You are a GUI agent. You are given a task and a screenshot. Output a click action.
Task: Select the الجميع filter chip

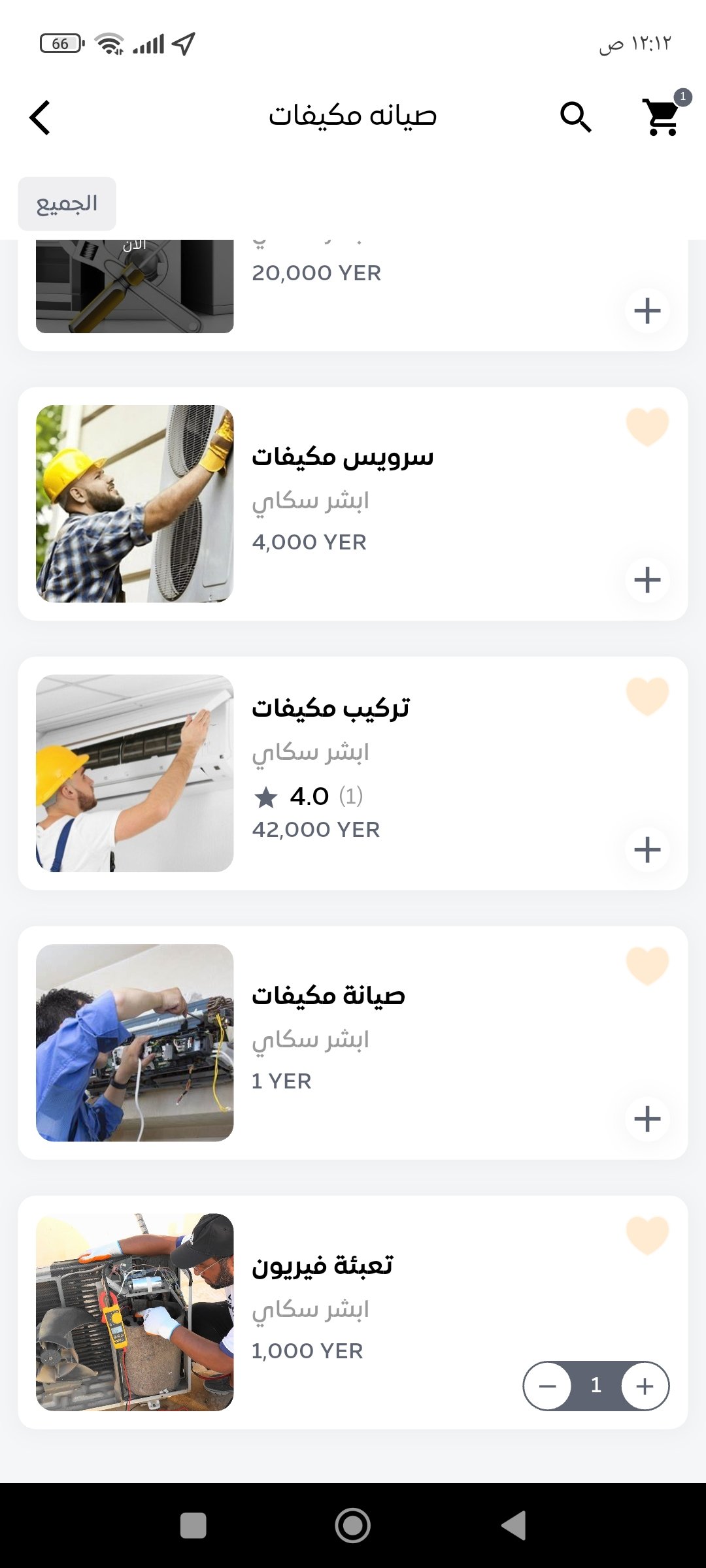pos(67,204)
